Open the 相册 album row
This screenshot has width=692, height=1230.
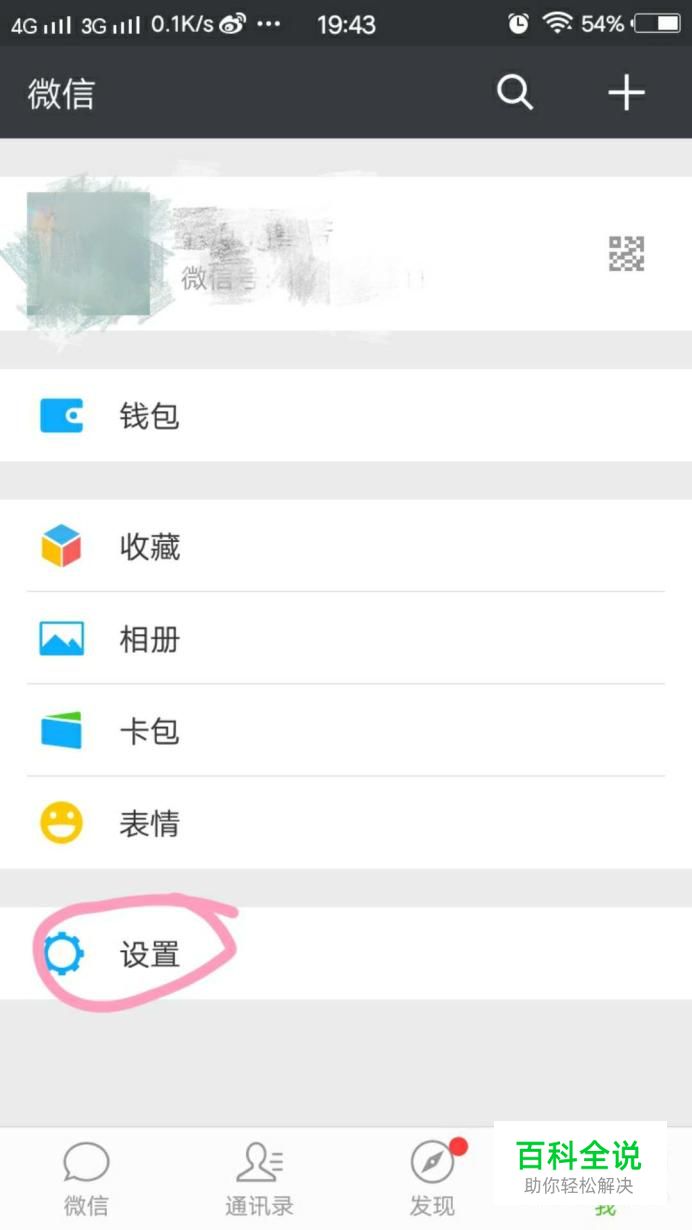click(346, 638)
